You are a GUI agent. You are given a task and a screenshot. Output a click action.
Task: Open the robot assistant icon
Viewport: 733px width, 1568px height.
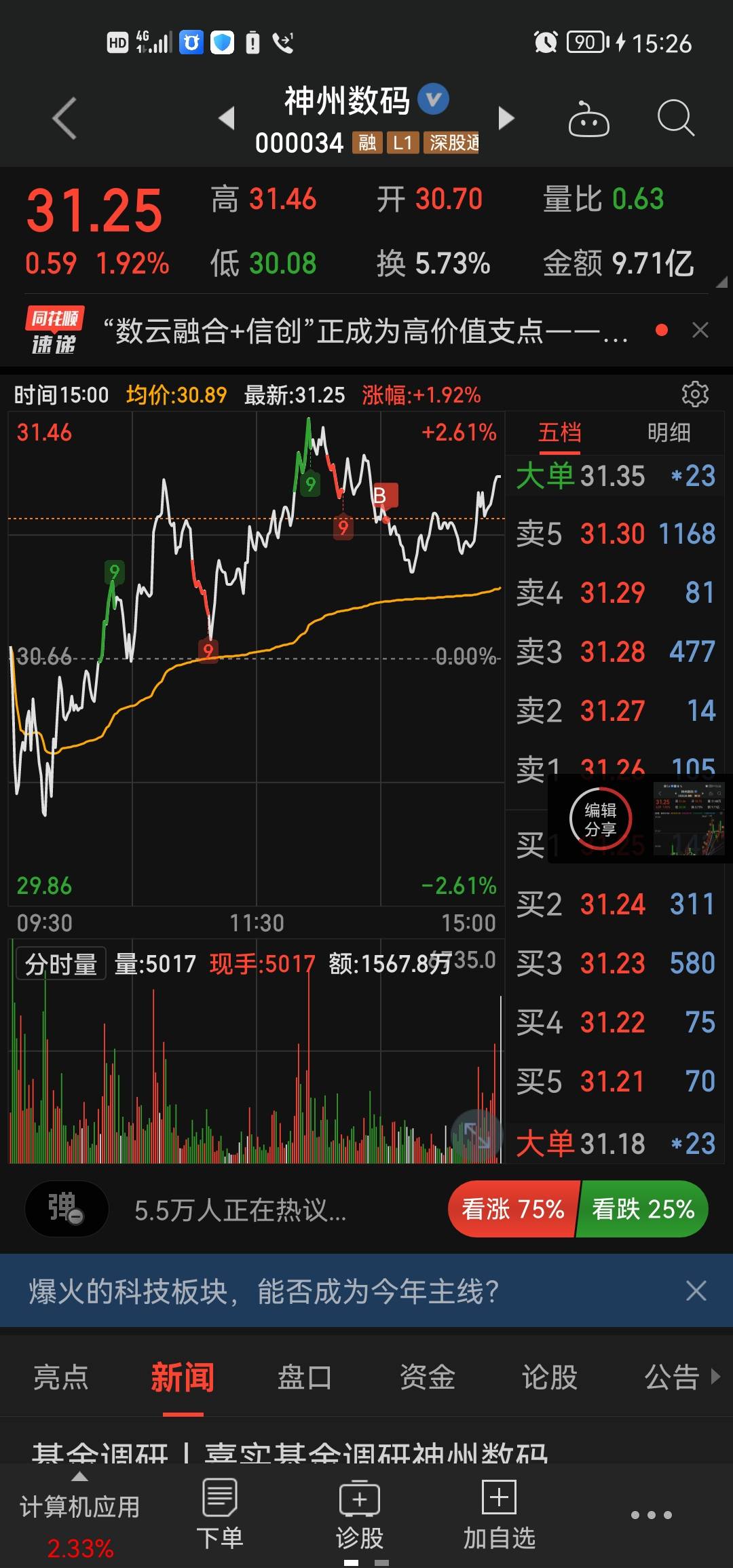click(x=588, y=119)
